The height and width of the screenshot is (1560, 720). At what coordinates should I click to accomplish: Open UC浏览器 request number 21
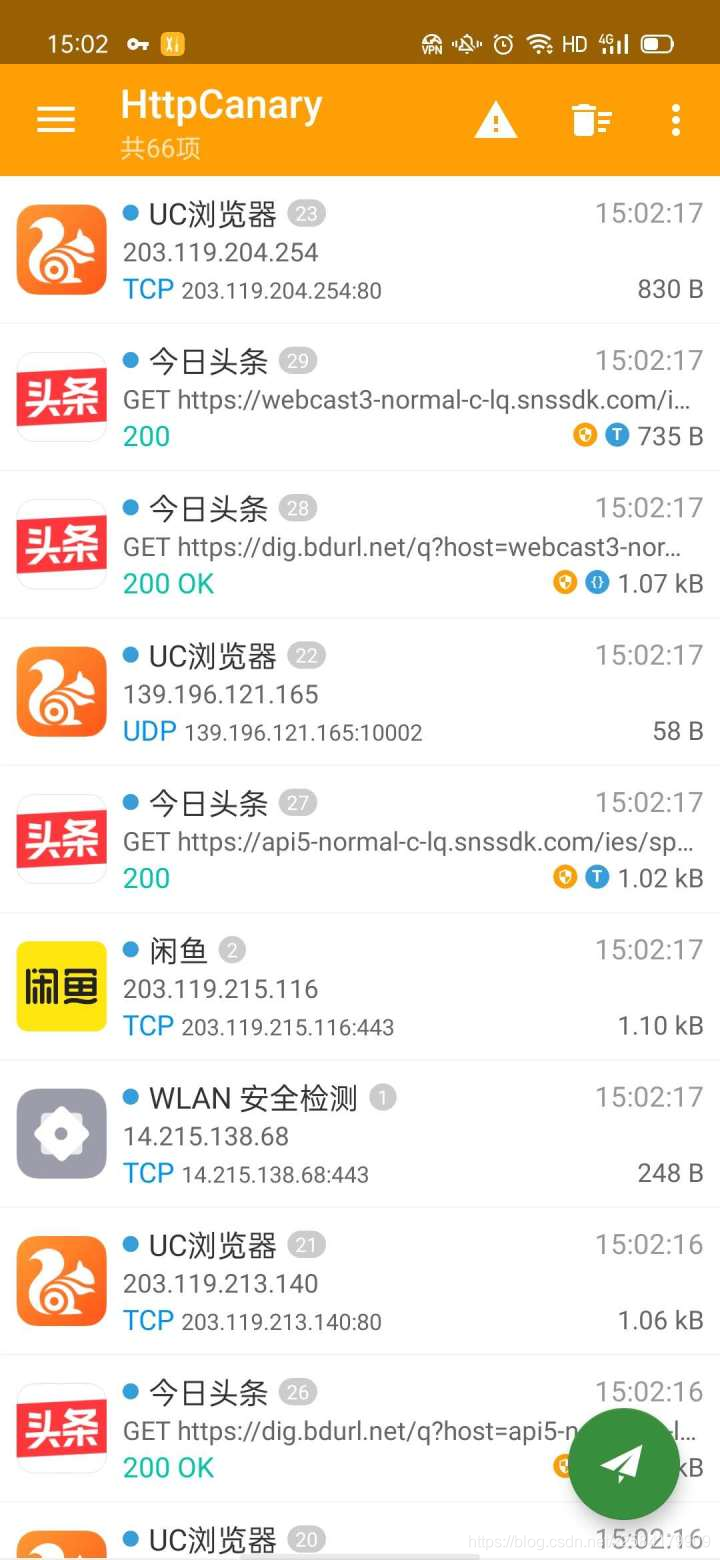[360, 1281]
